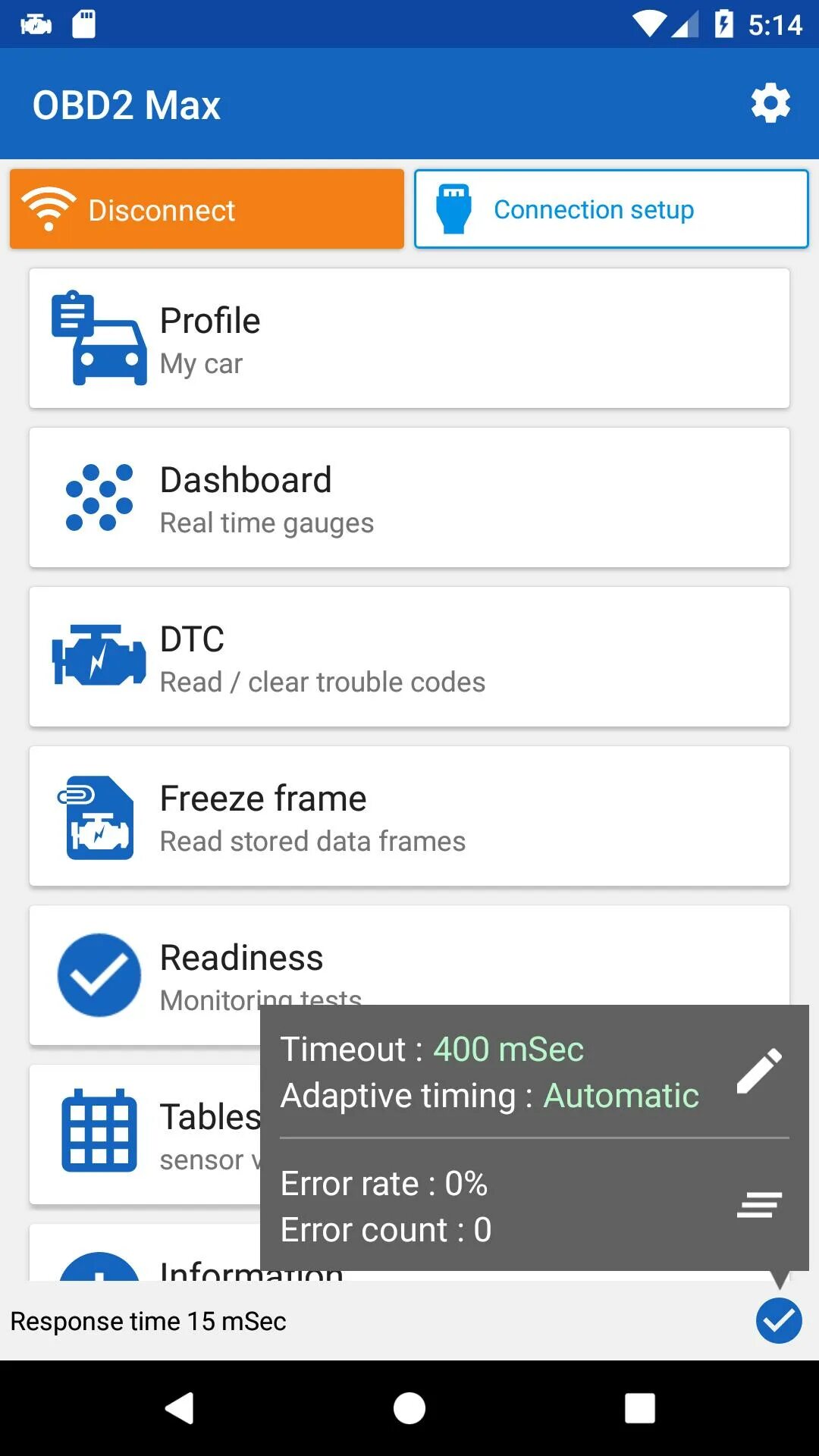This screenshot has width=819, height=1456.
Task: Open the Profile My car card
Action: click(409, 339)
